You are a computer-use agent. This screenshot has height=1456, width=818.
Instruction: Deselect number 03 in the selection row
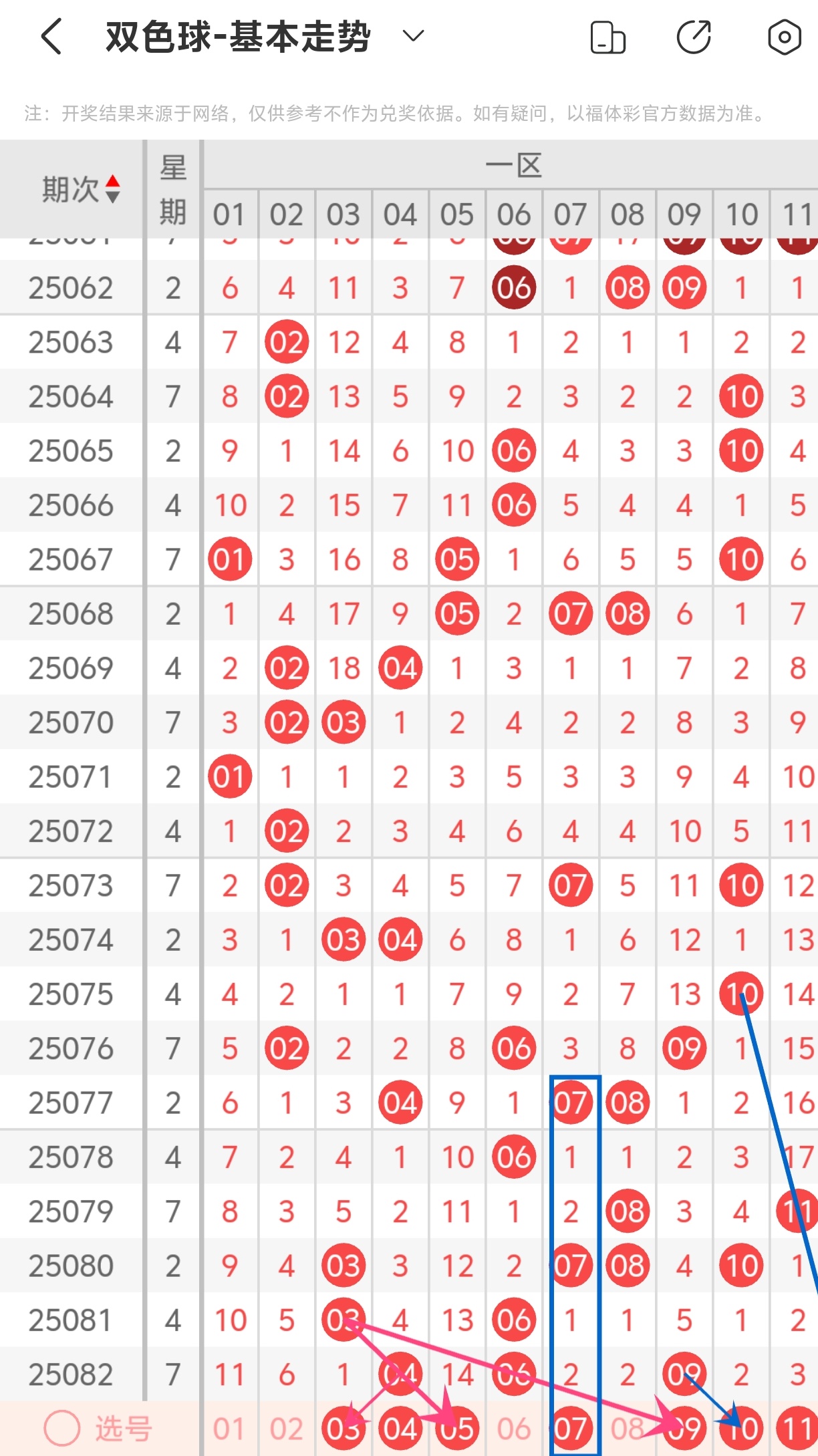pos(343,1429)
